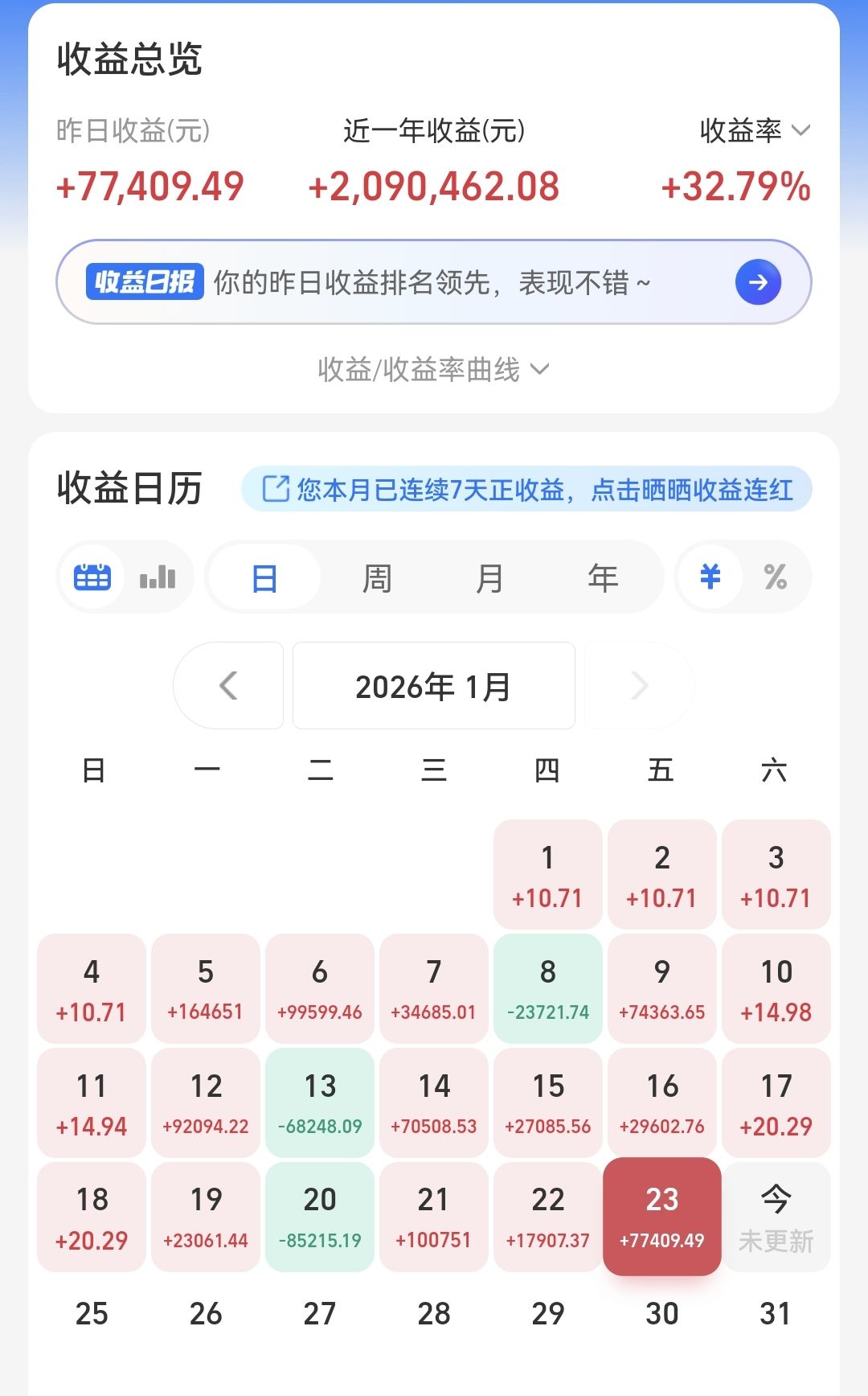Click the share icon on the streak banner
868x1396 pixels.
tap(274, 488)
